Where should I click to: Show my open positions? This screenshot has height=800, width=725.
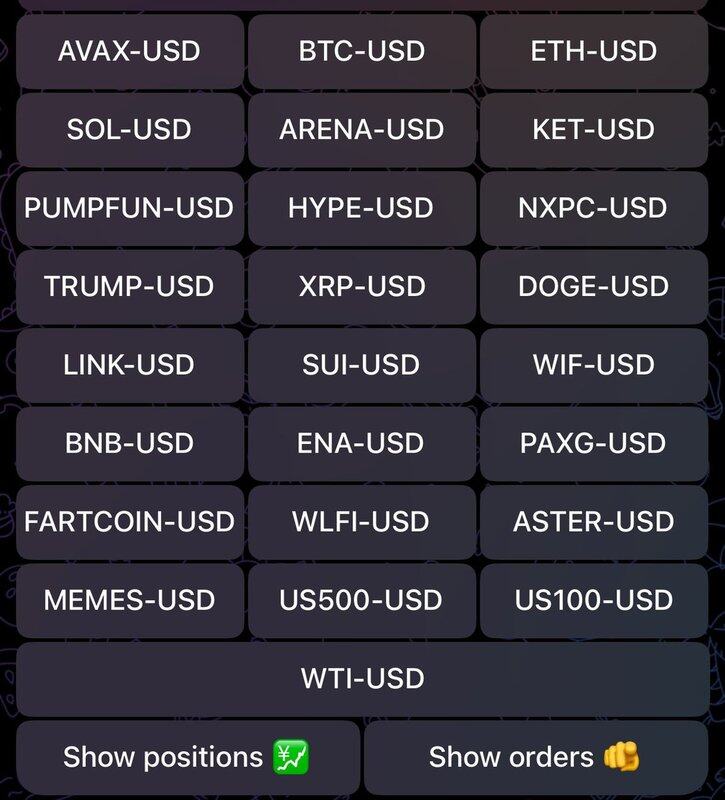[x=188, y=757]
